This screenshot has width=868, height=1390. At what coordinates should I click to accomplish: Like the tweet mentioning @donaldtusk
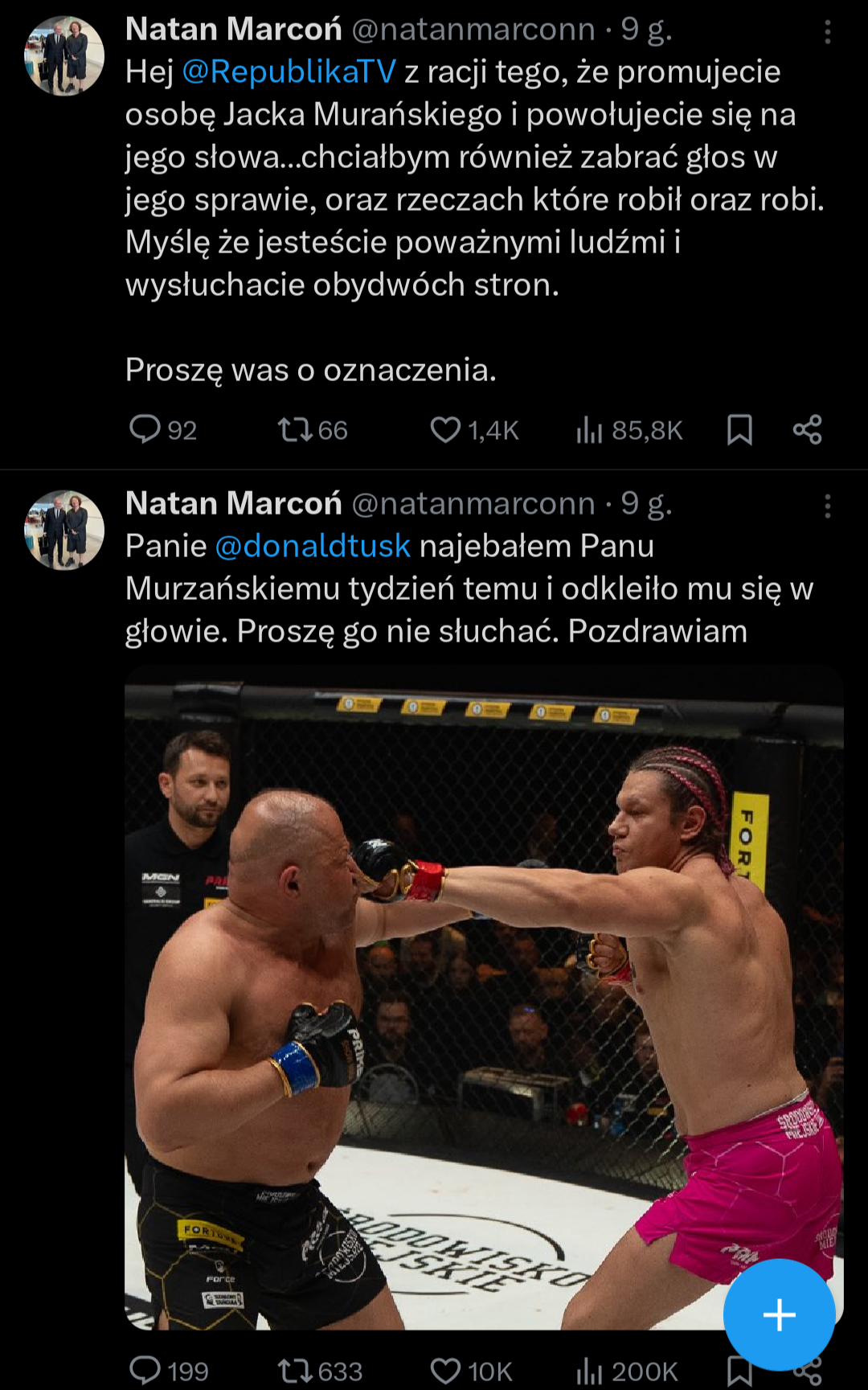pyautogui.click(x=445, y=1370)
